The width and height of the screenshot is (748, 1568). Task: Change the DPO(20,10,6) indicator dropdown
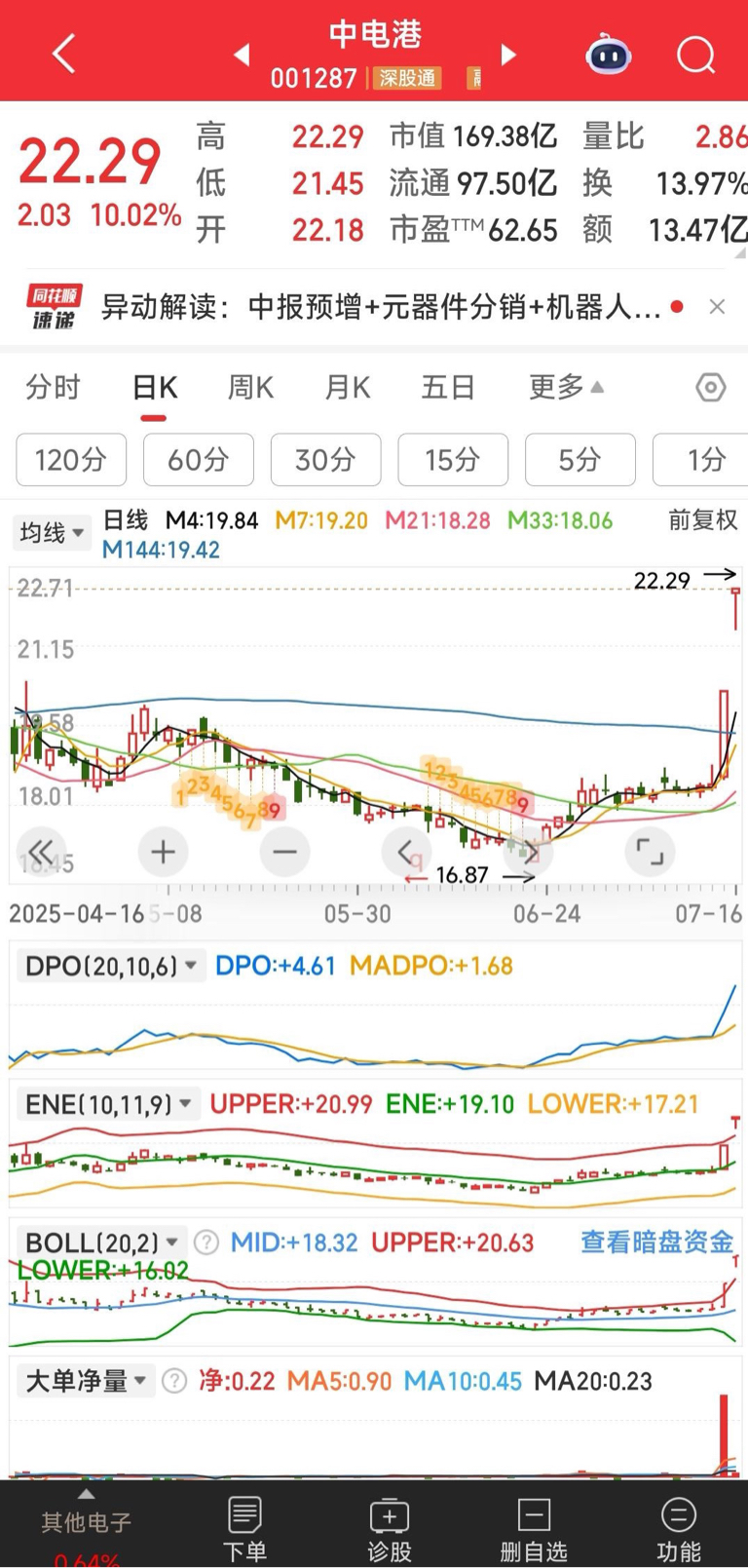tap(110, 966)
